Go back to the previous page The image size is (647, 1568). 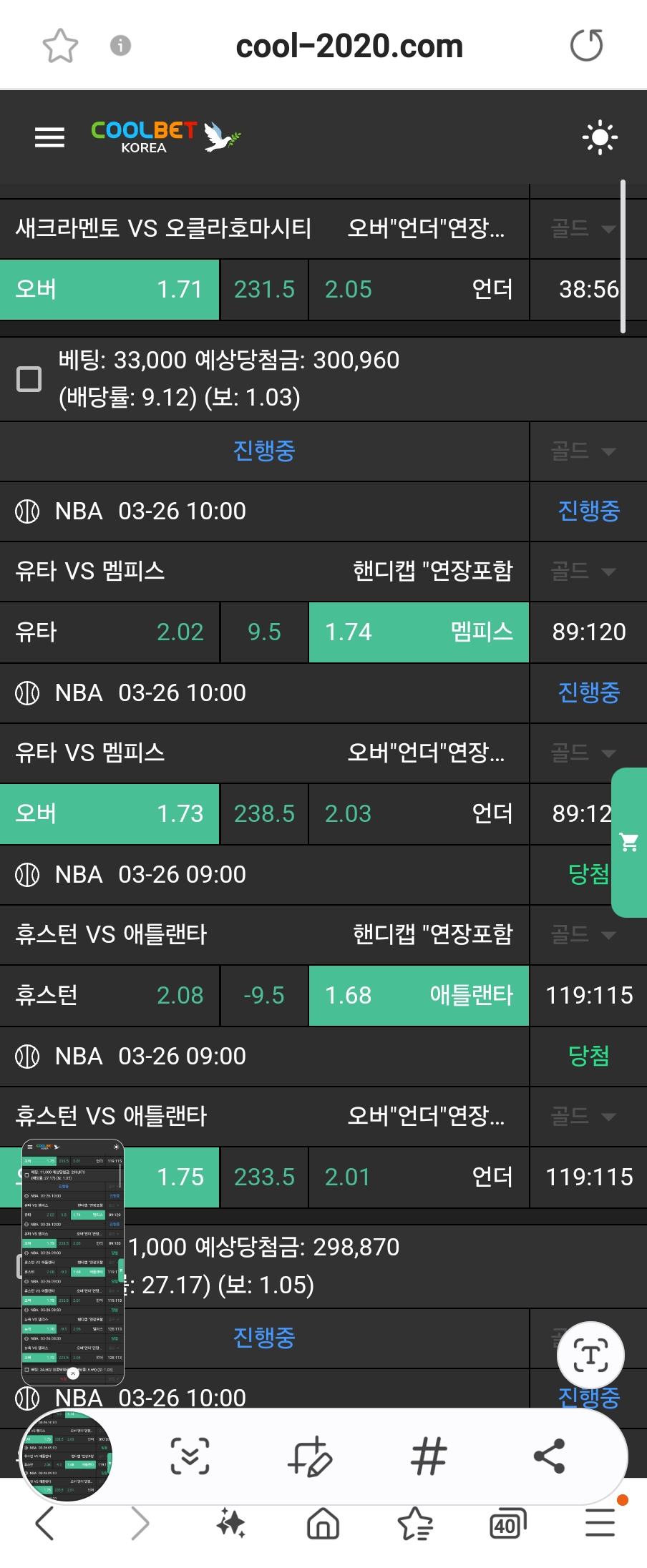[x=44, y=1524]
